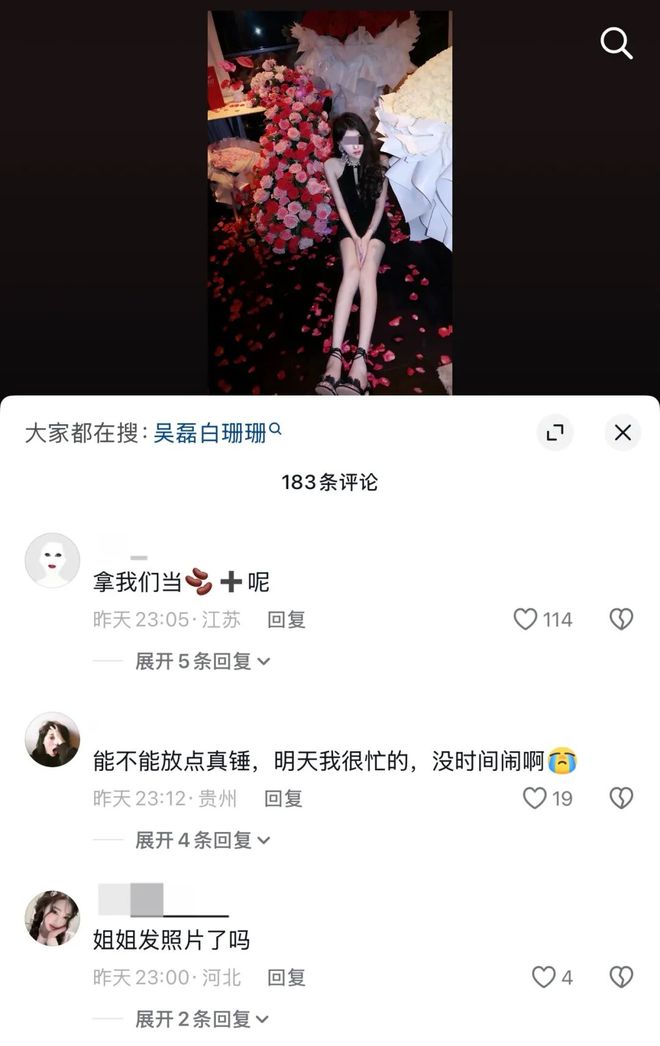Expand 展开5条回复
This screenshot has height=1046, width=660.
203,661
